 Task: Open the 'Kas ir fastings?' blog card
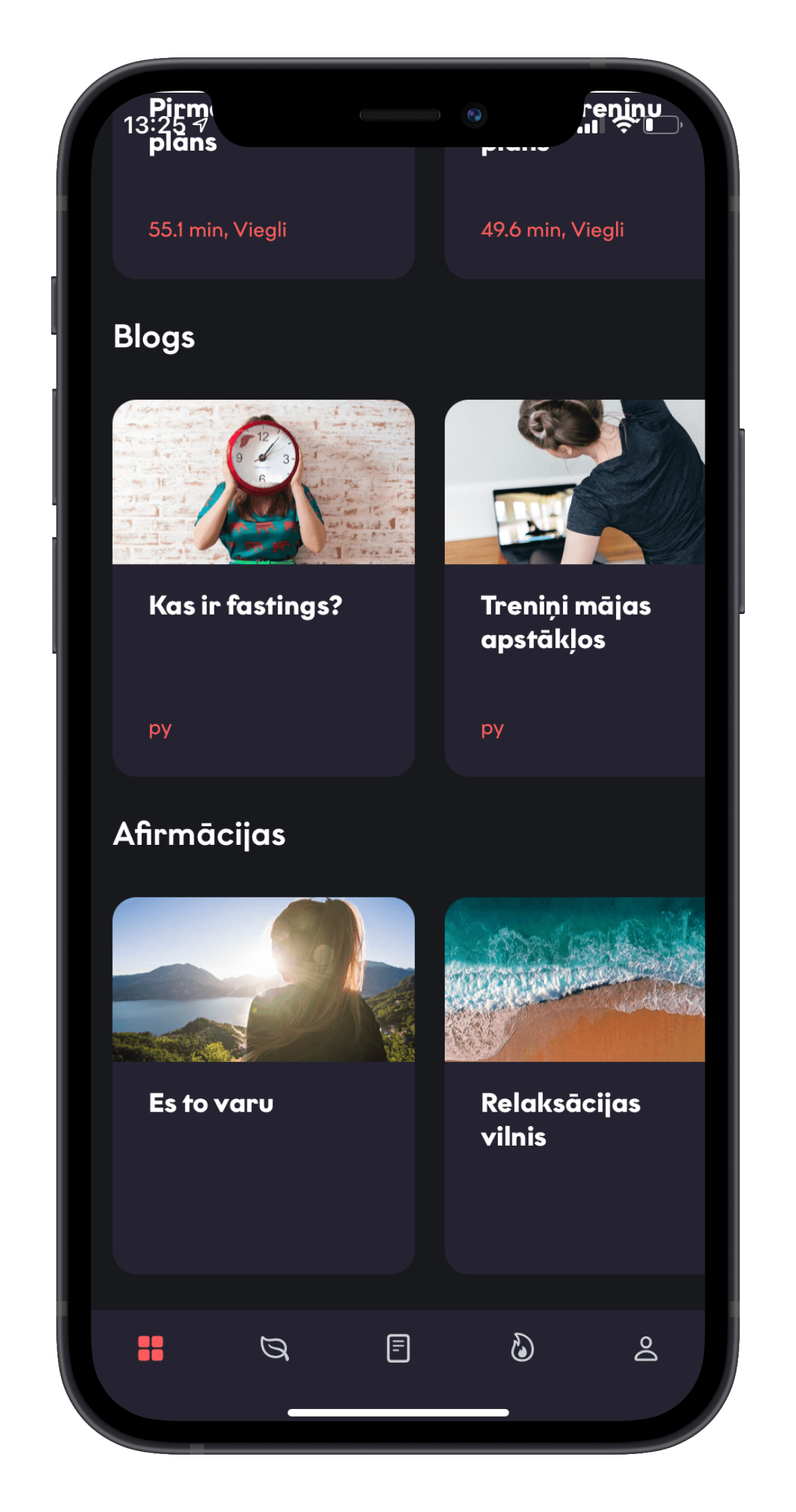263,588
